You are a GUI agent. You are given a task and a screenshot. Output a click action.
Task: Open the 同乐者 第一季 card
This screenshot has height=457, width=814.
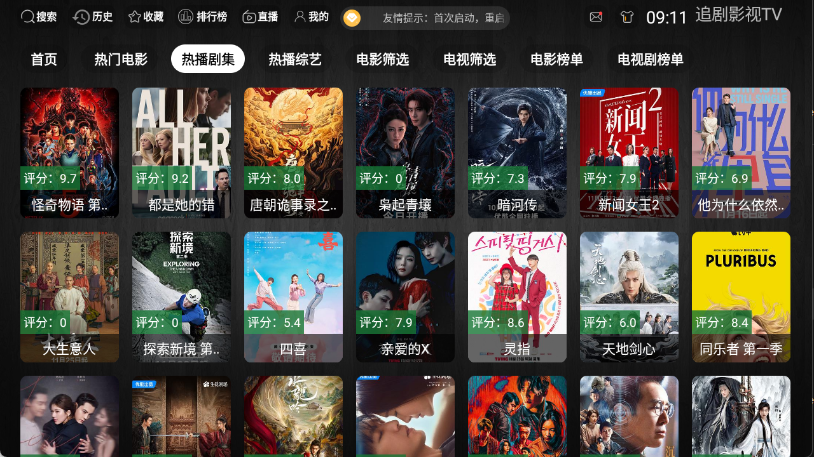pos(741,296)
